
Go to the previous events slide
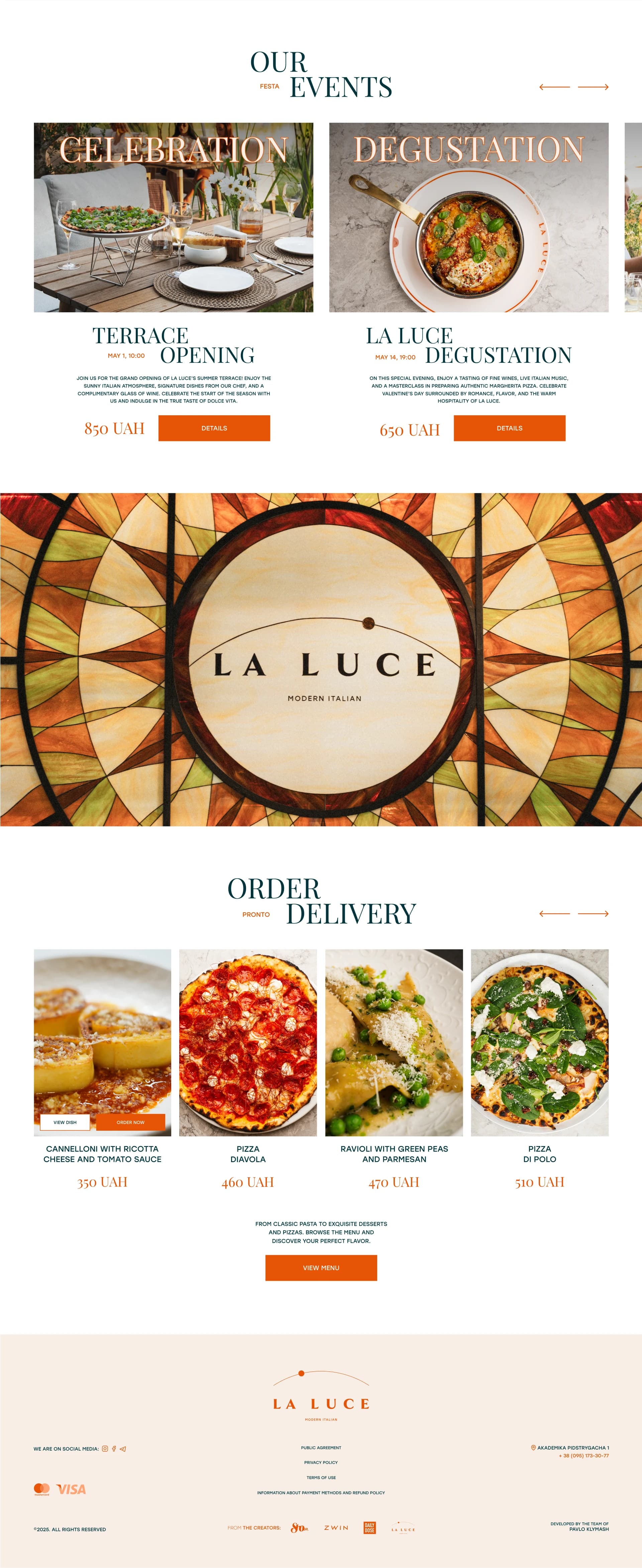pyautogui.click(x=554, y=87)
